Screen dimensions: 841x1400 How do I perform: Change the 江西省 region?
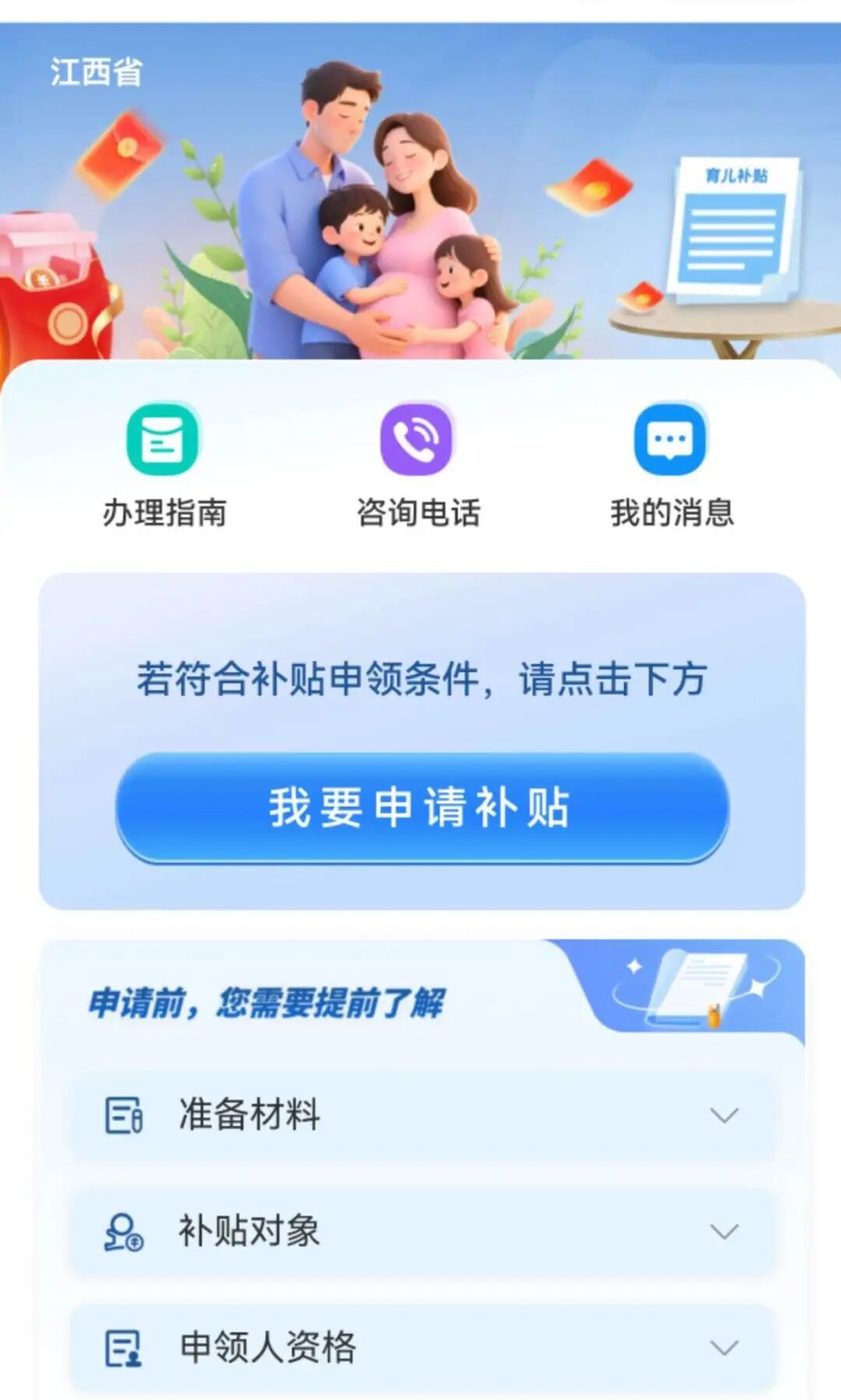point(97,72)
